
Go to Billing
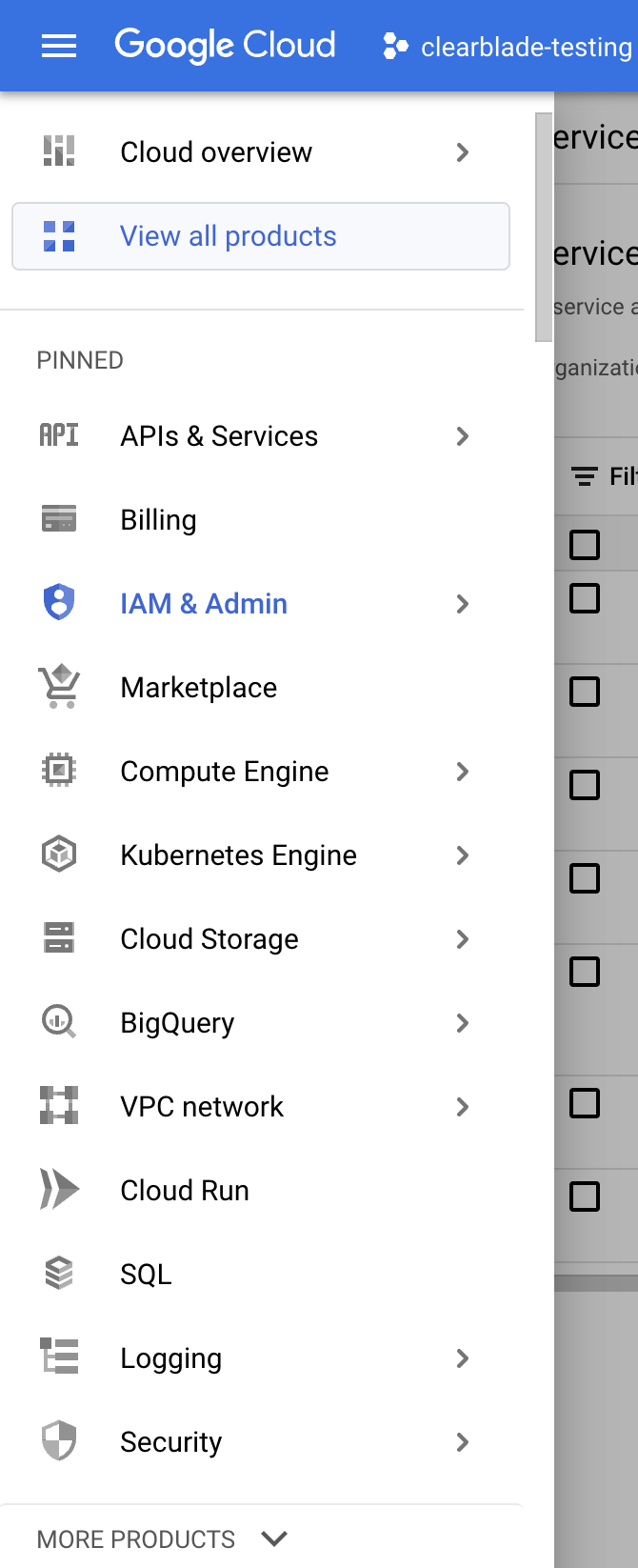tap(158, 520)
